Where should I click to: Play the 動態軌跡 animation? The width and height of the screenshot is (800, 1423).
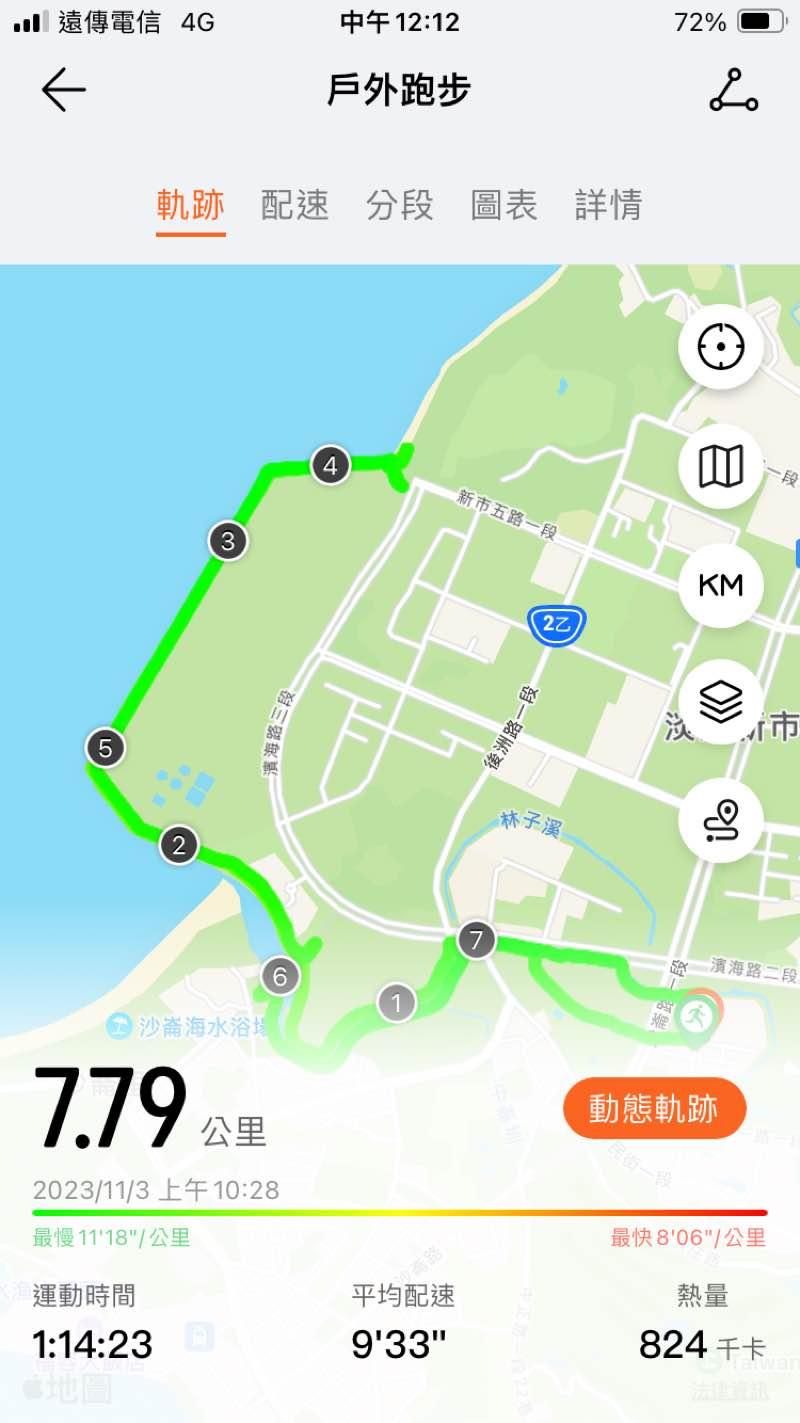[654, 1108]
